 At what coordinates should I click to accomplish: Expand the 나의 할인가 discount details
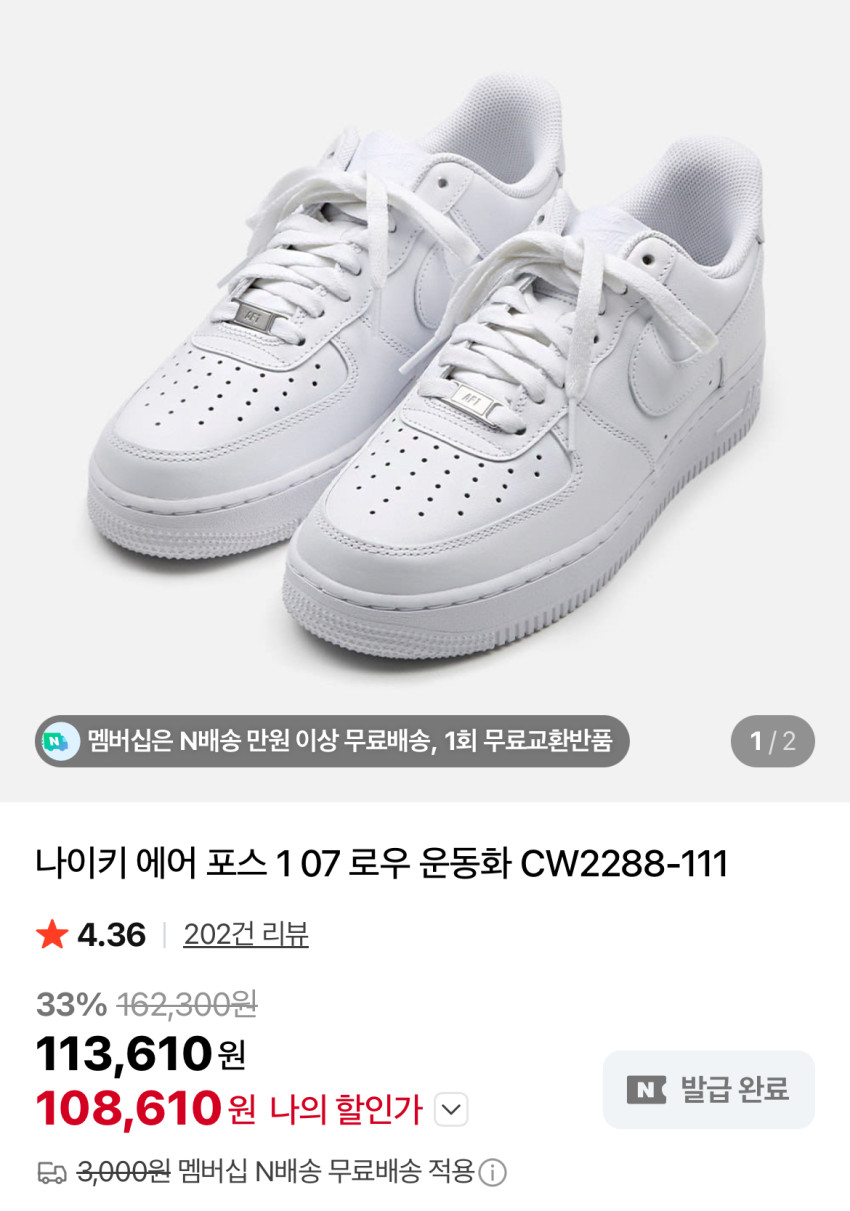452,1109
